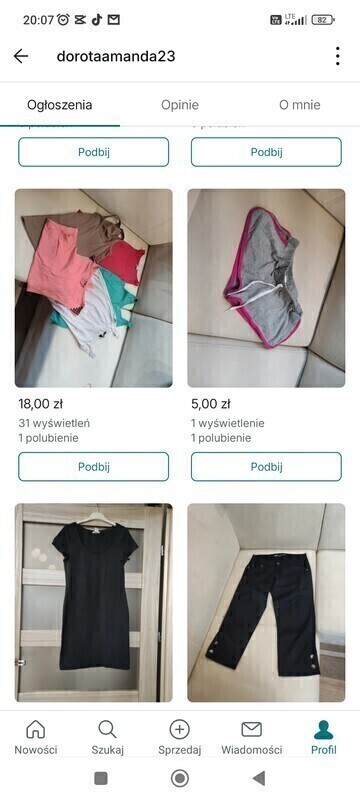The width and height of the screenshot is (360, 800).
Task: Tap Podbij under the 5,00 zł listing
Action: point(266,467)
